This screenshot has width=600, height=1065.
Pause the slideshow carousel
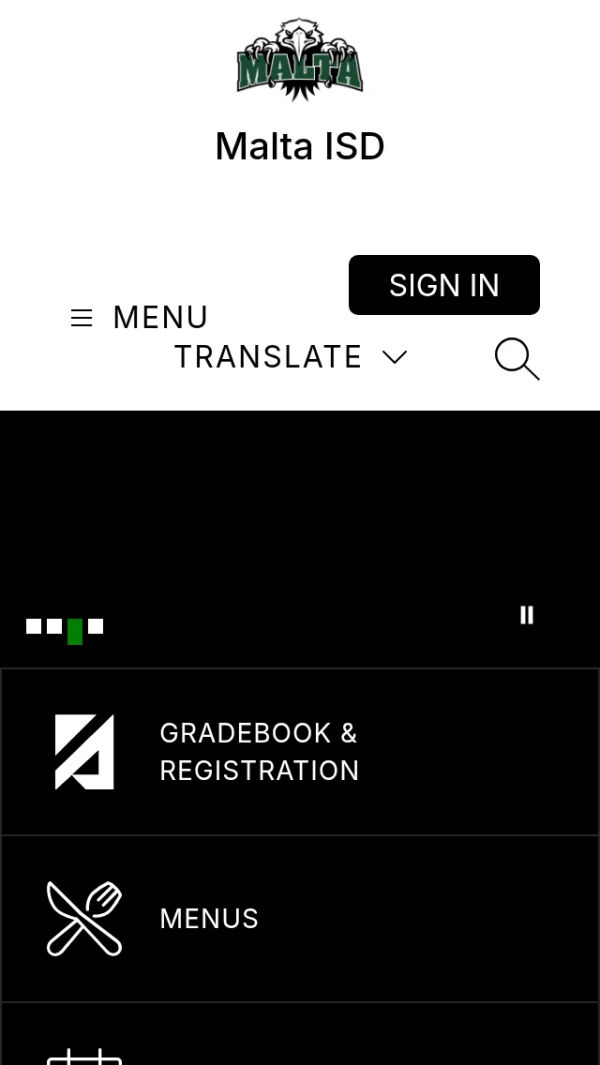coord(527,615)
